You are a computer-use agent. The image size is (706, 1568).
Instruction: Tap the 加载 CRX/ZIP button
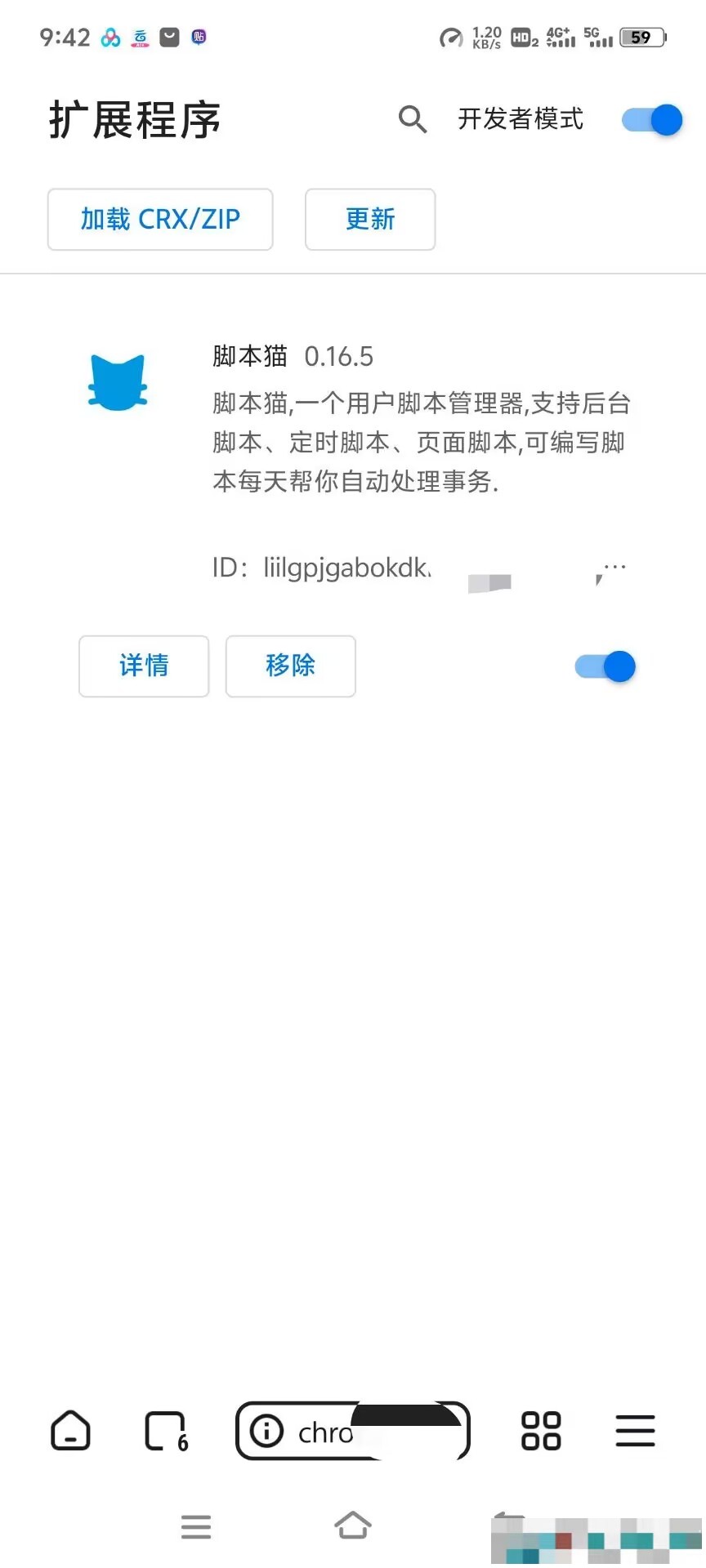160,219
